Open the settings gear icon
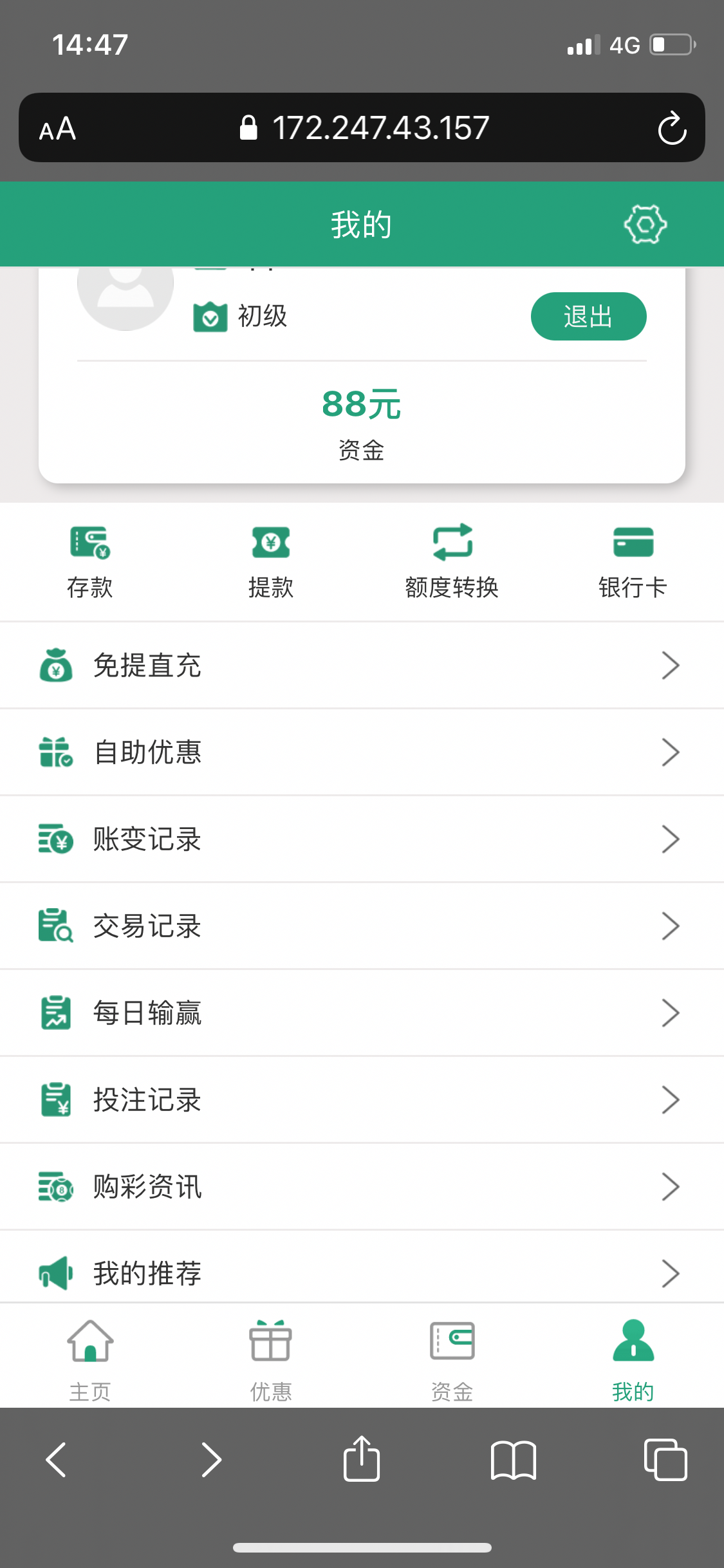Screen dimensions: 724x1568 645,224
